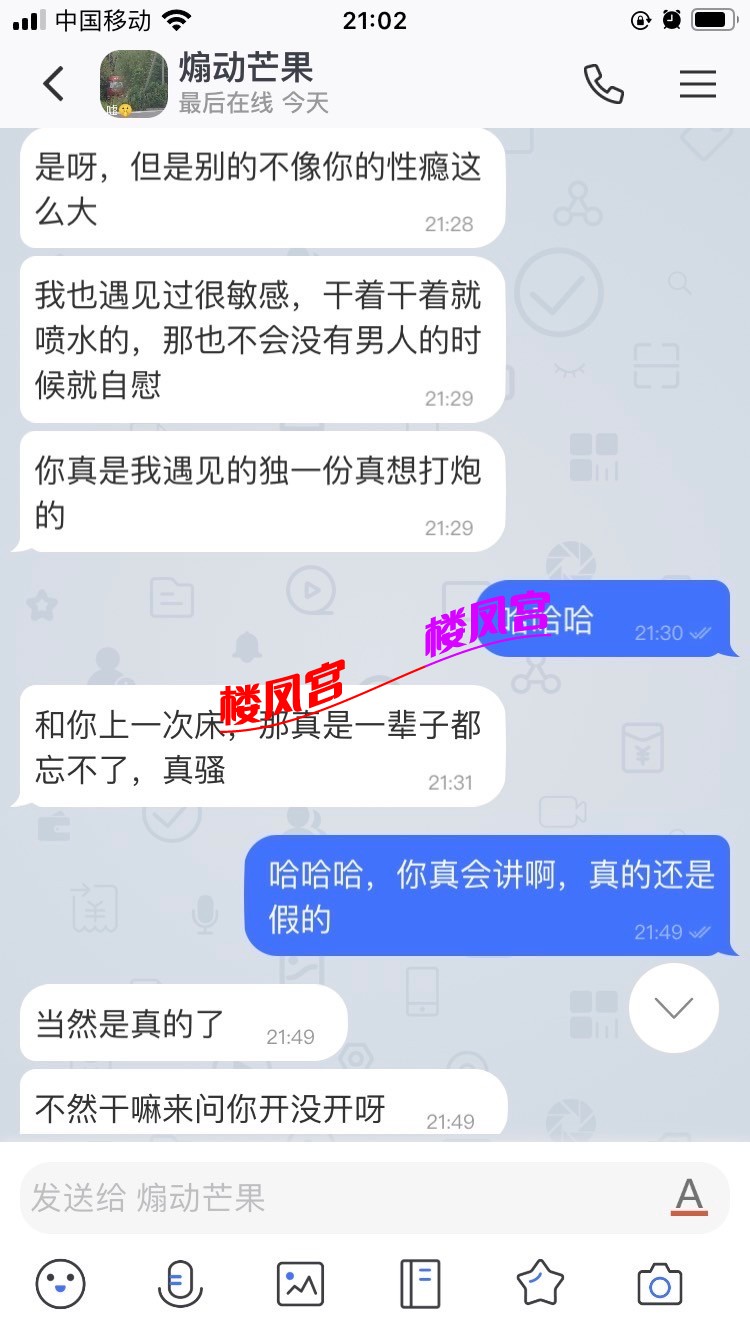This screenshot has width=750, height=1334.
Task: Open the star favorites icon
Action: [540, 1282]
